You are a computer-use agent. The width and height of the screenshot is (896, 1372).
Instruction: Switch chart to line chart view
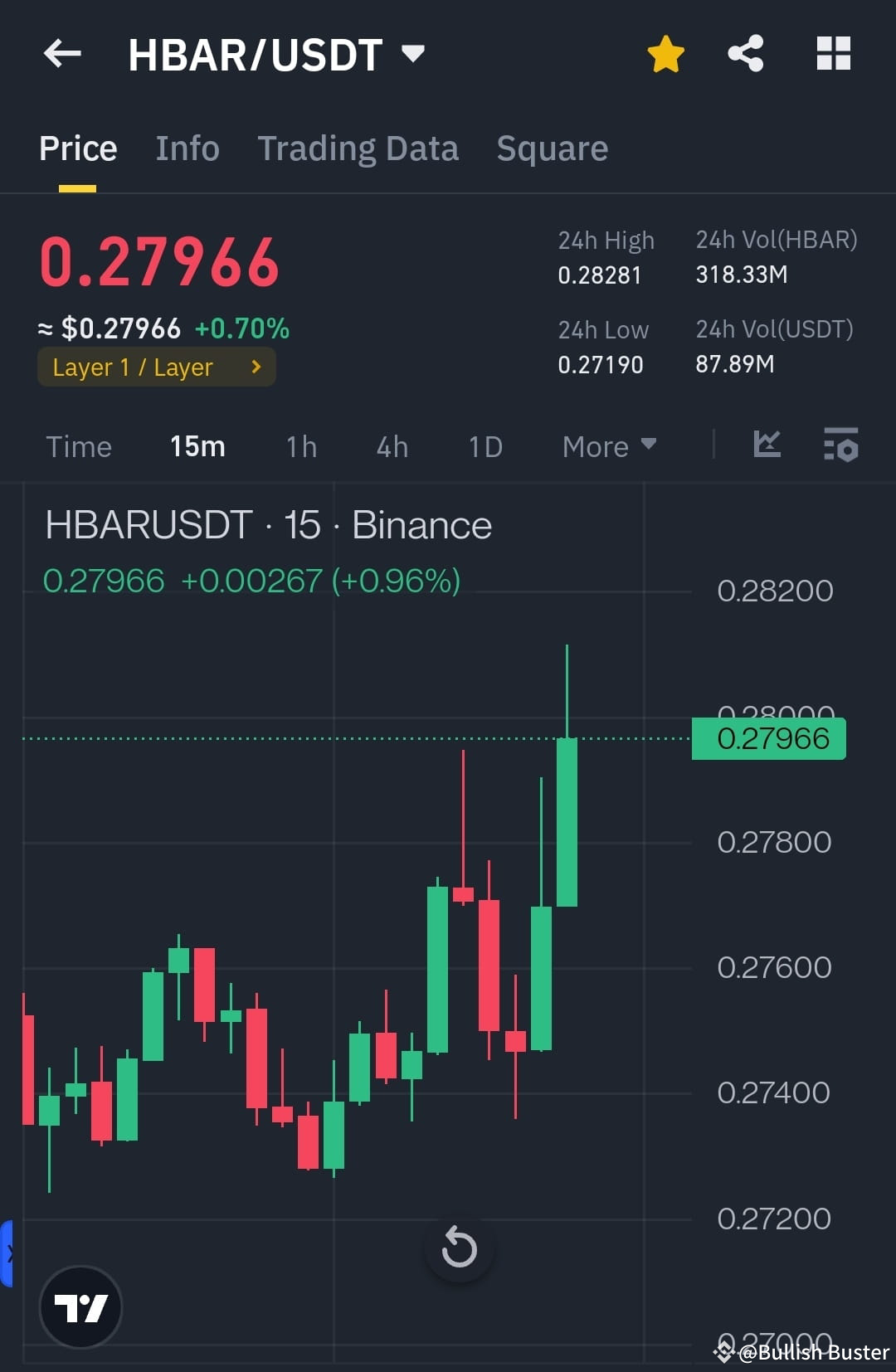pos(767,445)
